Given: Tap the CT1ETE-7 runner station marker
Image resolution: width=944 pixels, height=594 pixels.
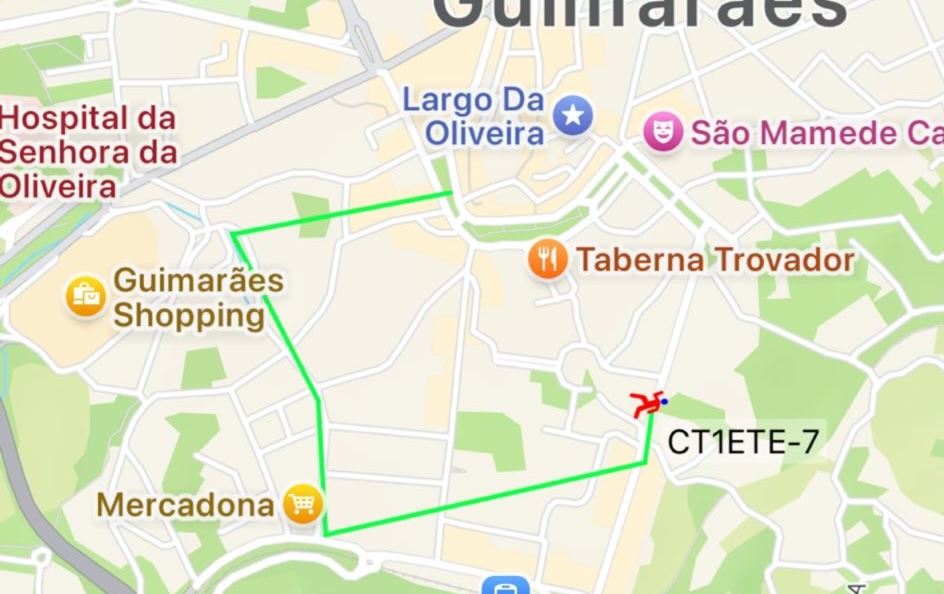Looking at the screenshot, I should [646, 404].
